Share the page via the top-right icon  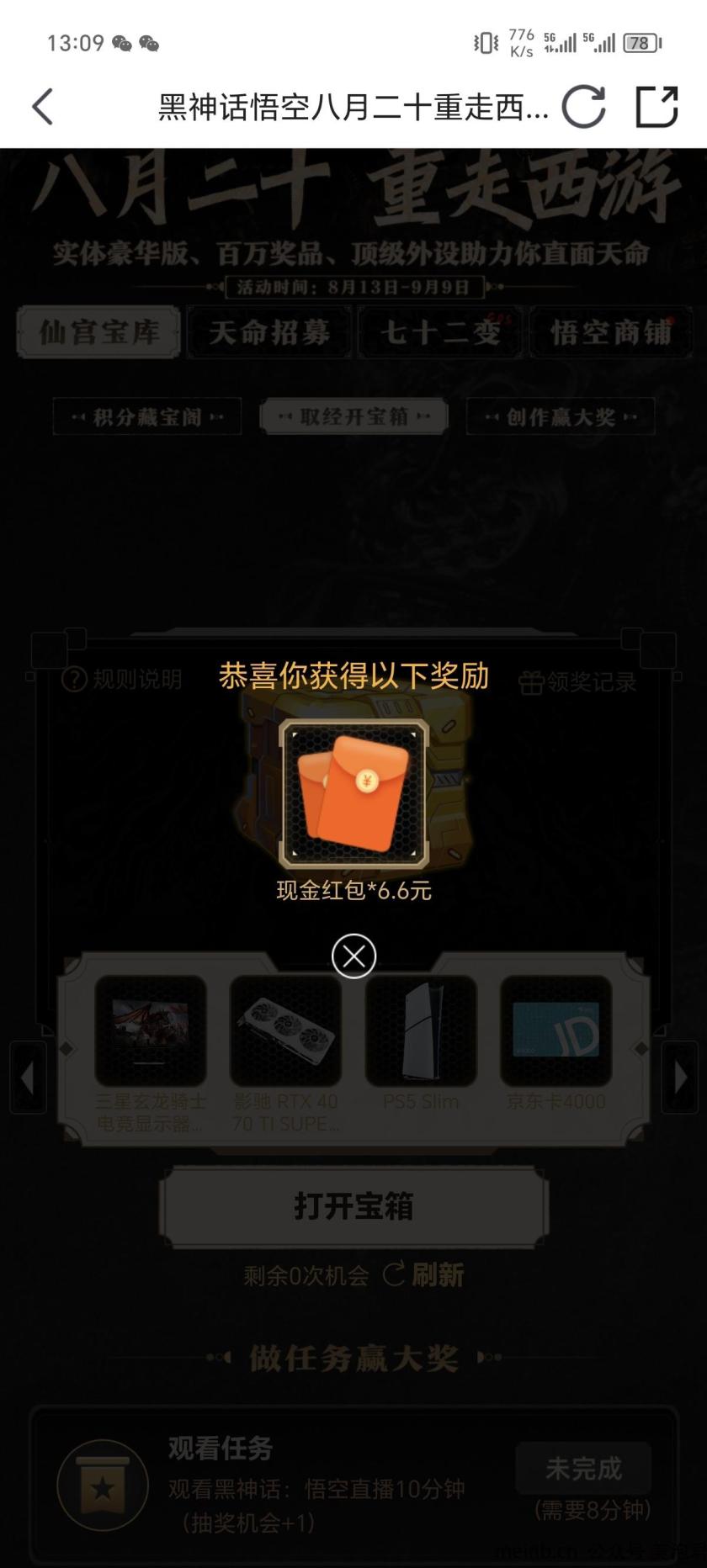[656, 107]
